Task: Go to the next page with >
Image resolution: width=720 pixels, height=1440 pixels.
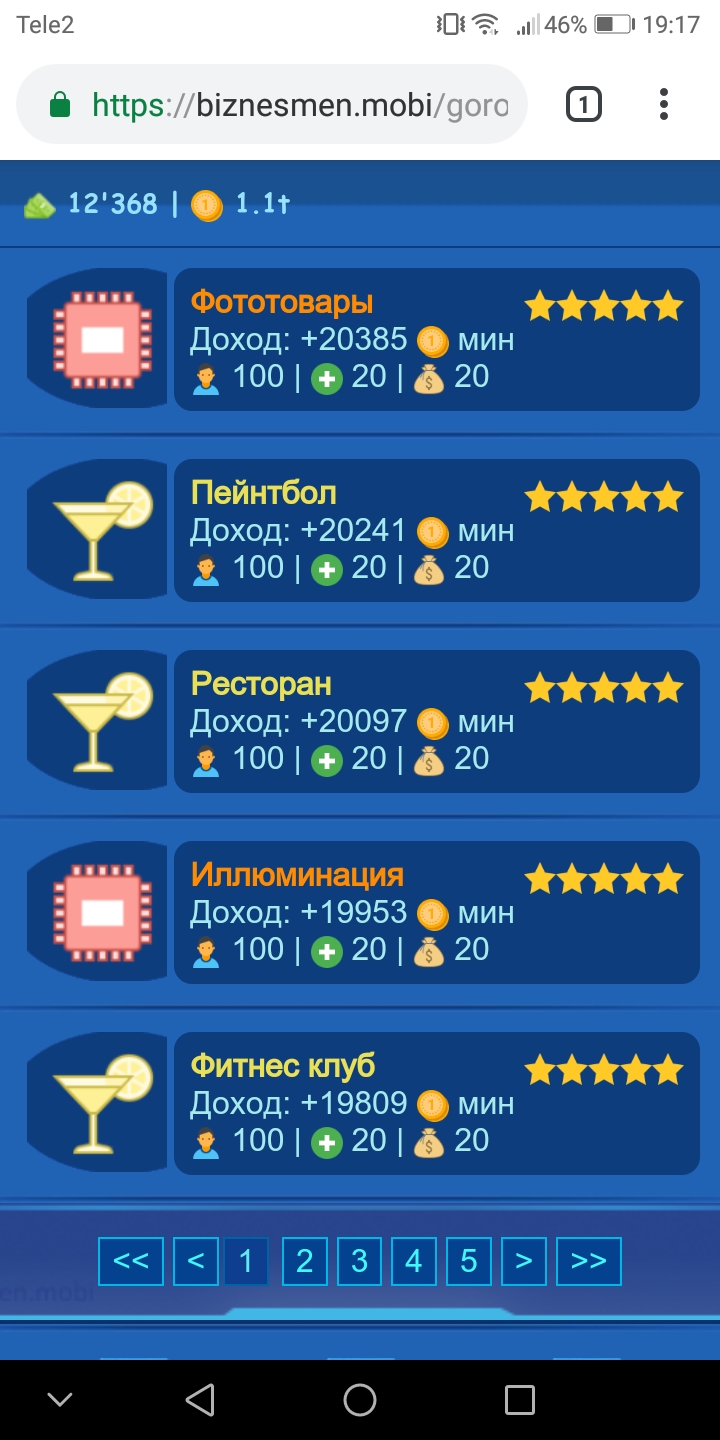Action: (523, 1261)
